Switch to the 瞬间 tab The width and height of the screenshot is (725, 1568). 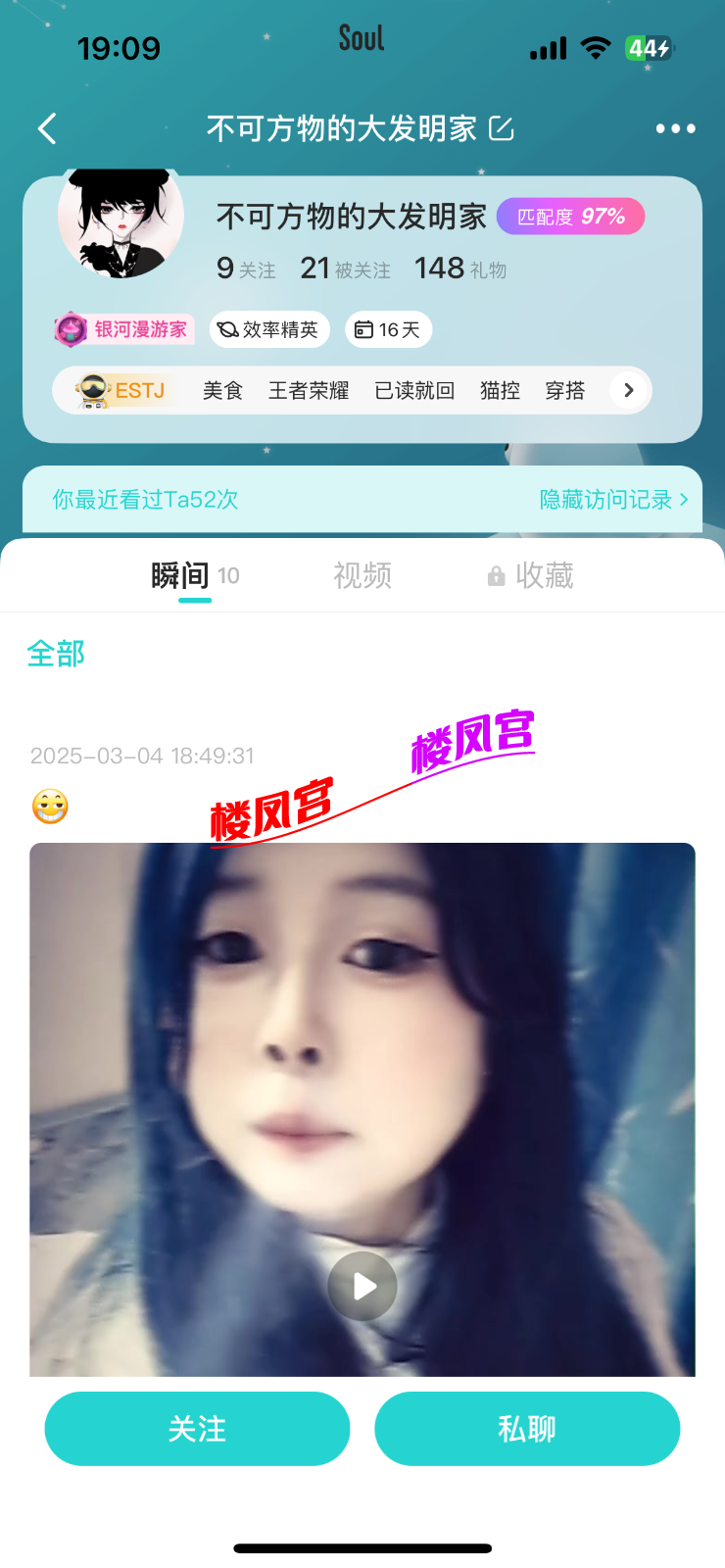[x=194, y=575]
